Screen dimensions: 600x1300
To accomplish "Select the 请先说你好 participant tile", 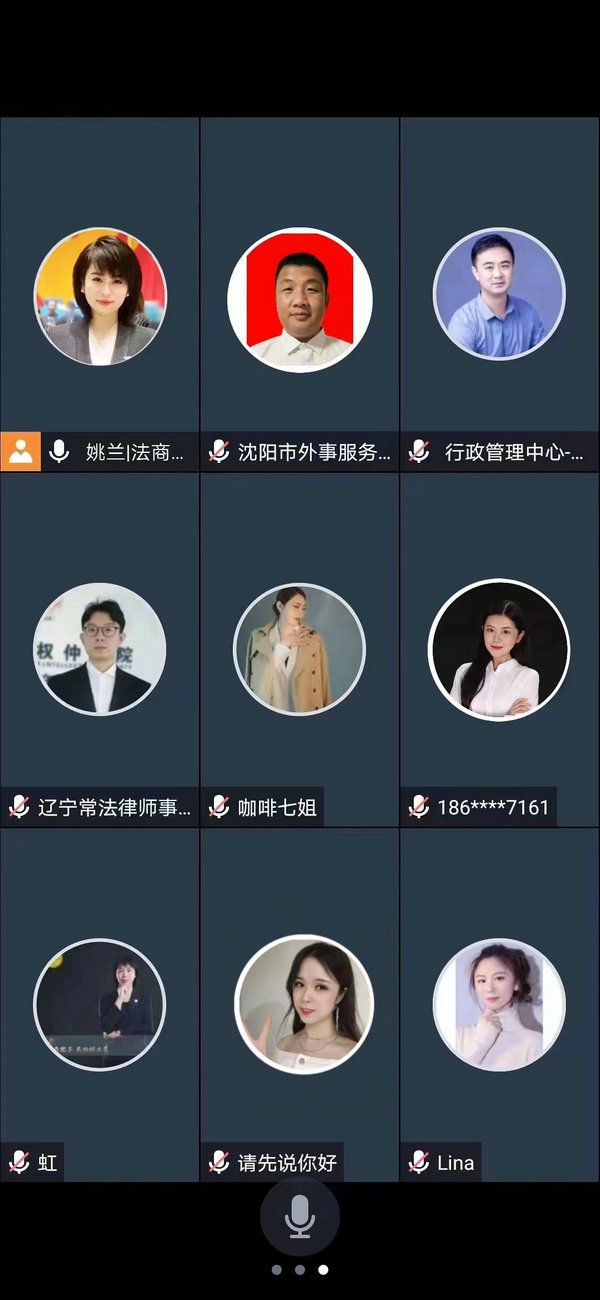I will click(300, 1005).
